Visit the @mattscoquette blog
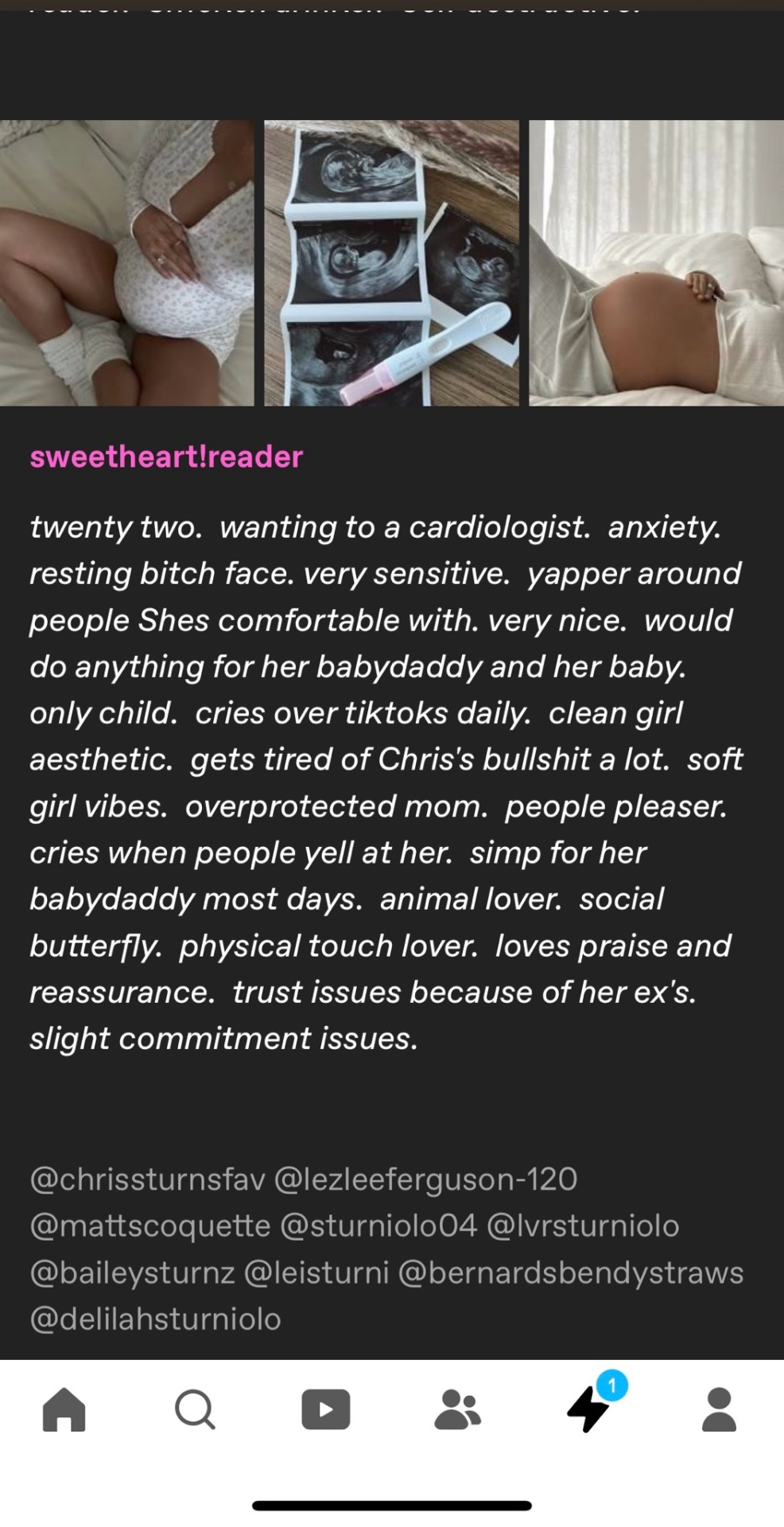This screenshot has width=784, height=1527. (x=150, y=1226)
